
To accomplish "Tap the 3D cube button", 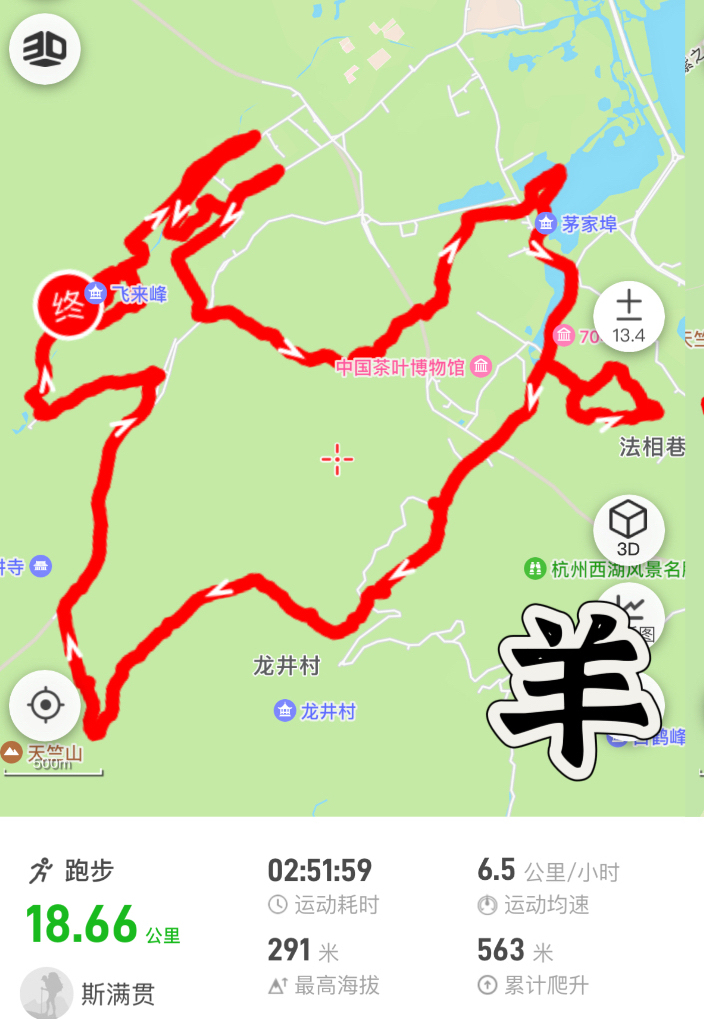I will pyautogui.click(x=628, y=529).
